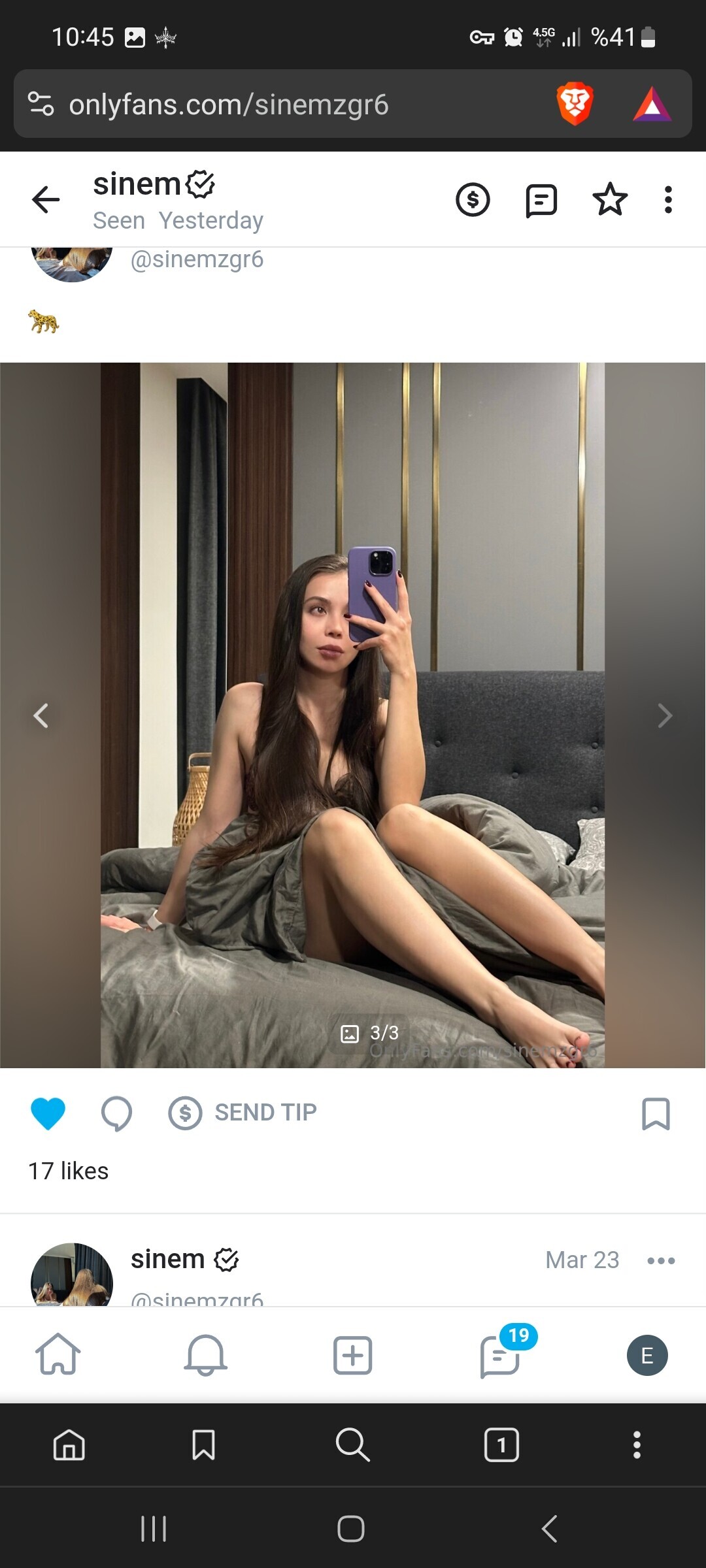The height and width of the screenshot is (1568, 706).
Task: Open the profile overflow menu
Action: tap(667, 199)
